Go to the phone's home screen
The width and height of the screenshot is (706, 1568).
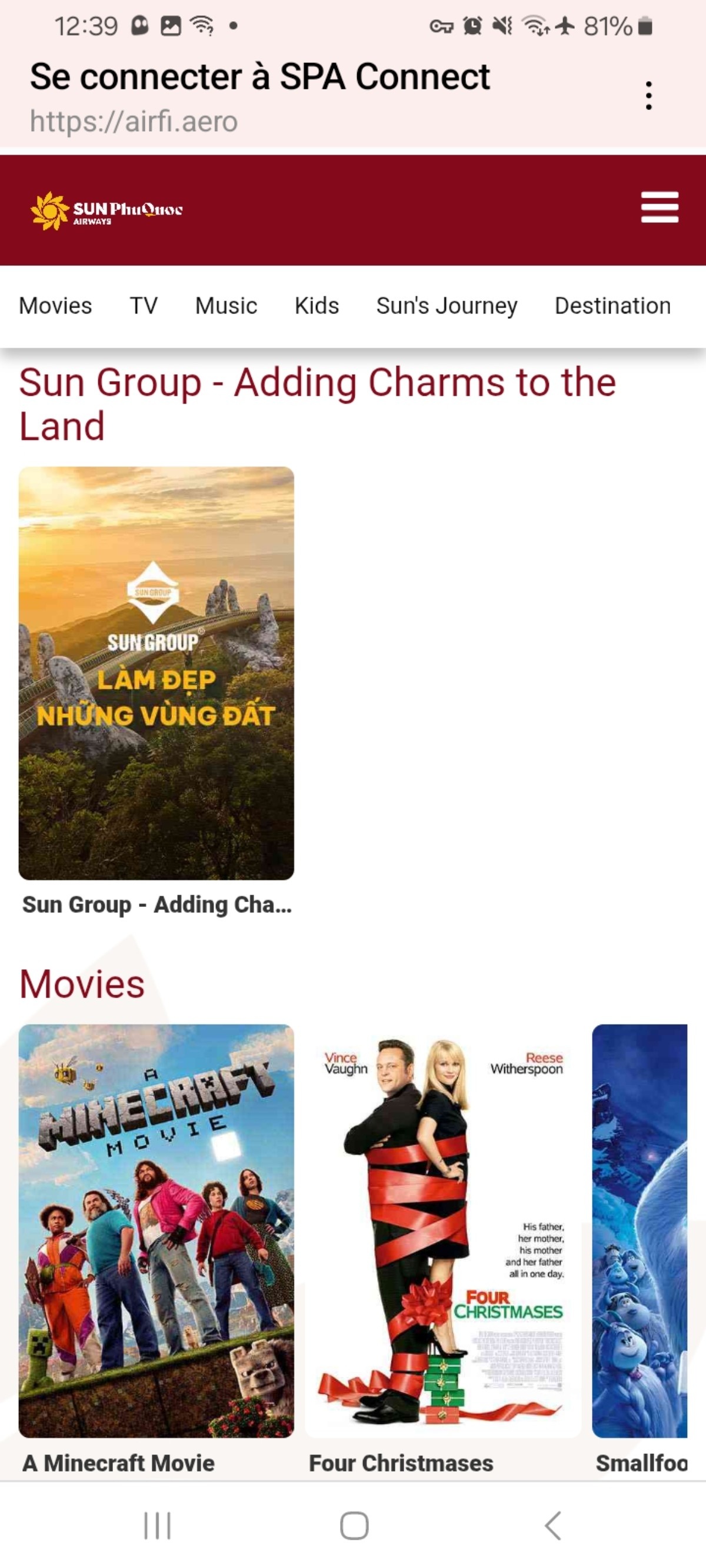coord(354,1526)
